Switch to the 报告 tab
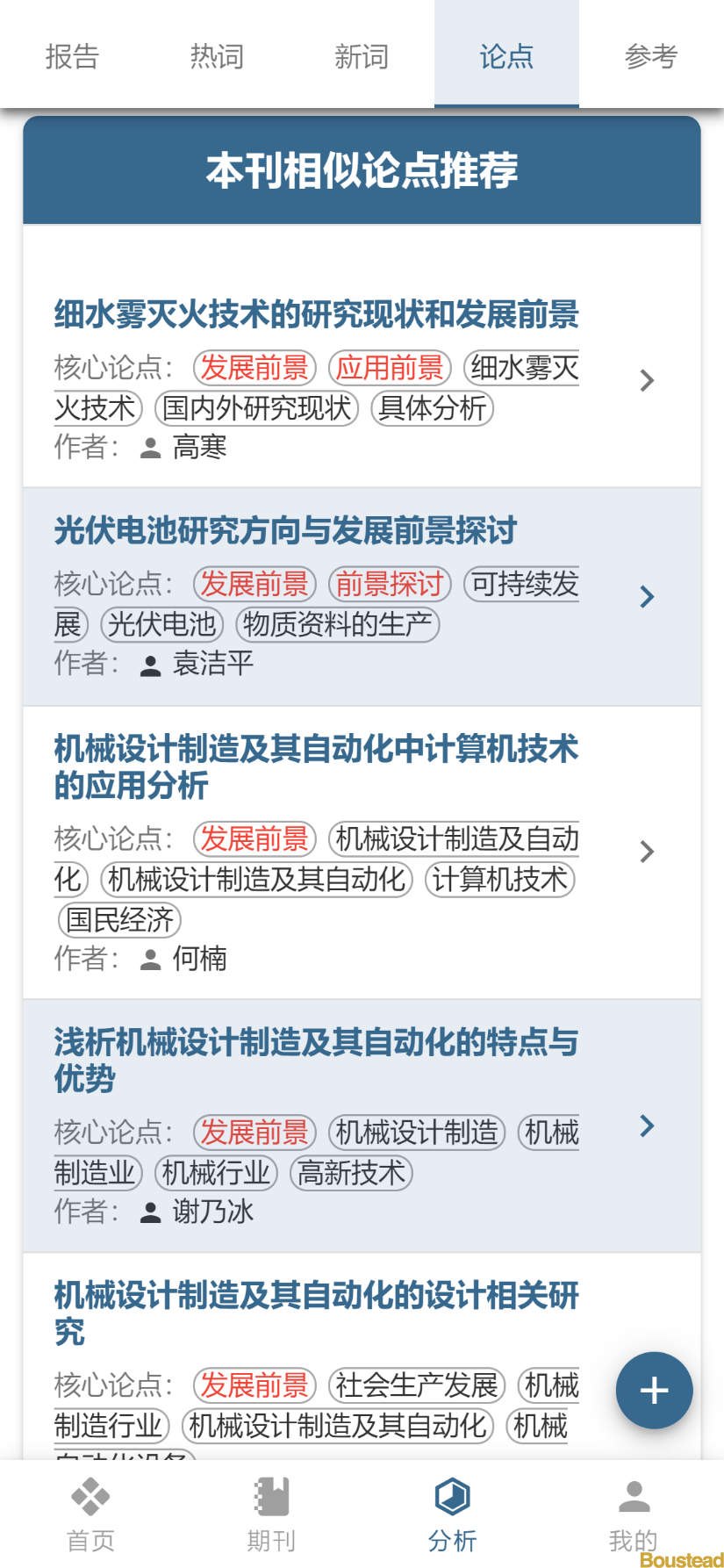 (x=72, y=56)
